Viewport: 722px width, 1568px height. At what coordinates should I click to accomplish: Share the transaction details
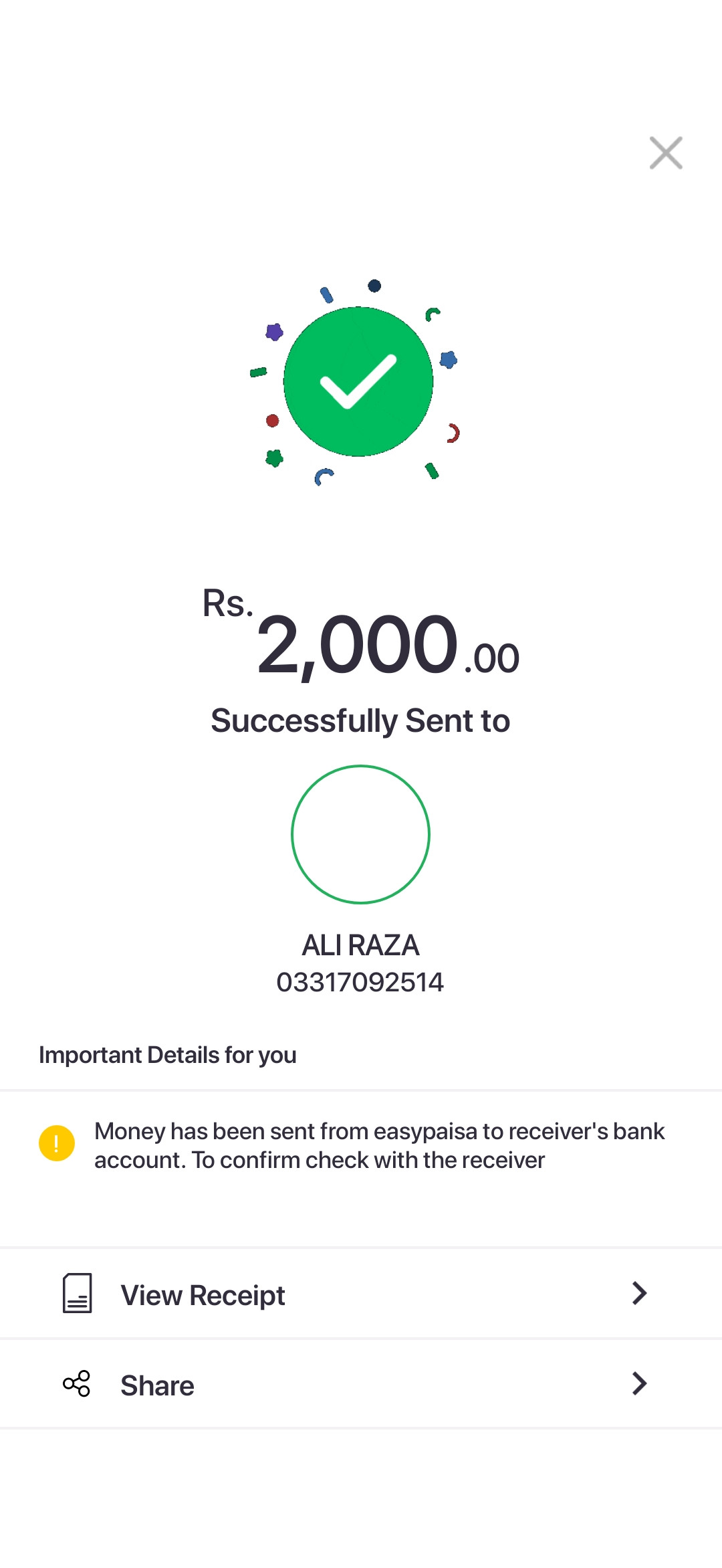coord(360,1385)
